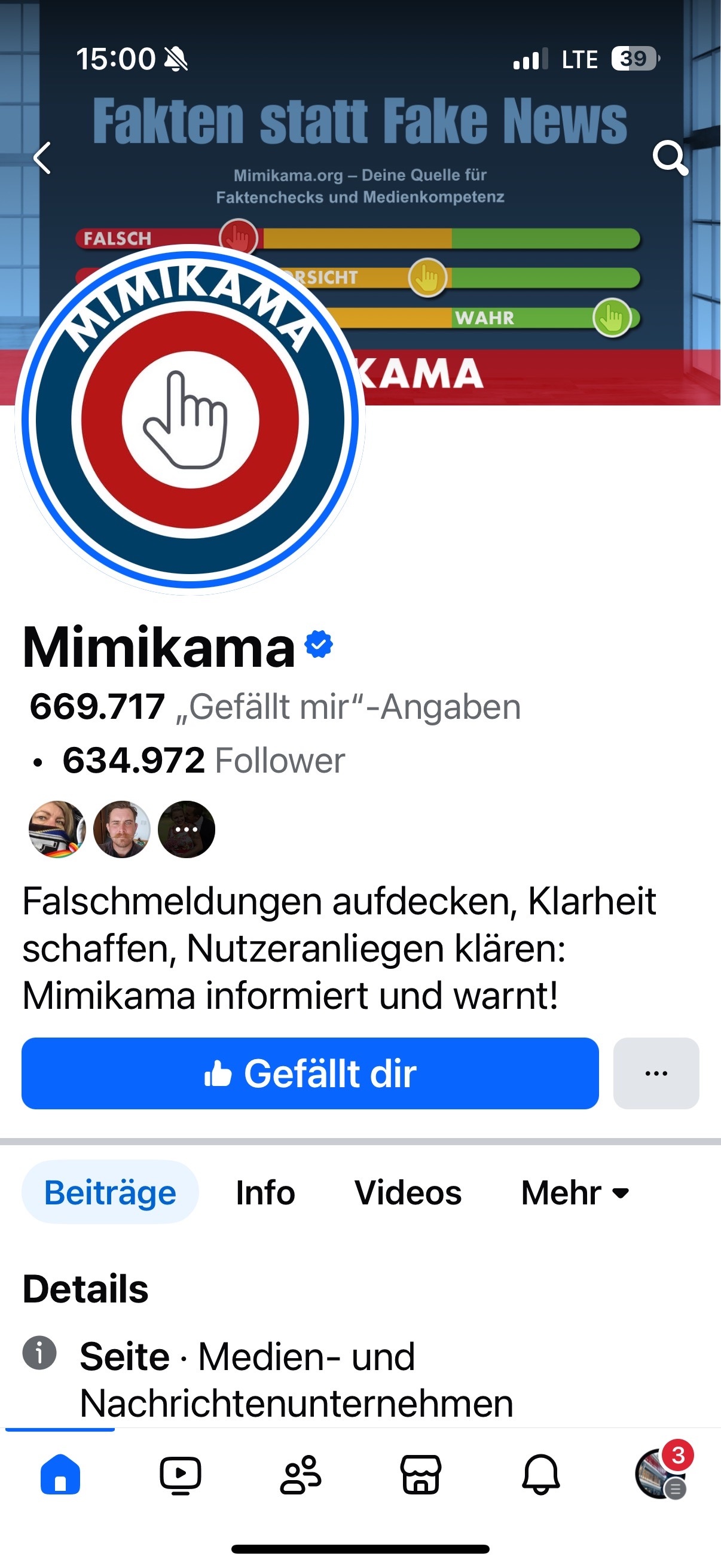Open the Marketplace tab
The height and width of the screenshot is (1568, 721).
(x=420, y=1474)
